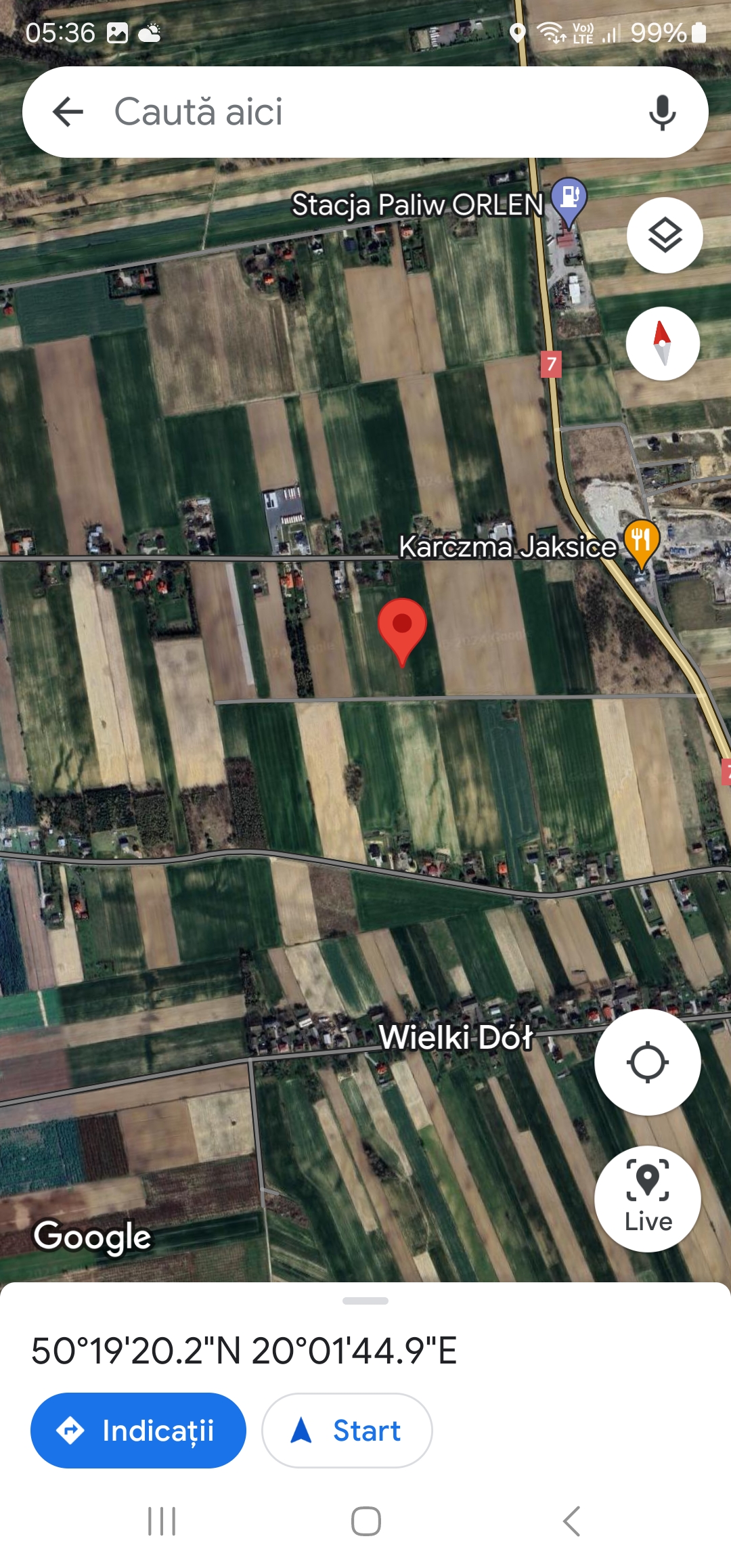The width and height of the screenshot is (731, 1568).
Task: Center map on my current location
Action: (647, 1062)
